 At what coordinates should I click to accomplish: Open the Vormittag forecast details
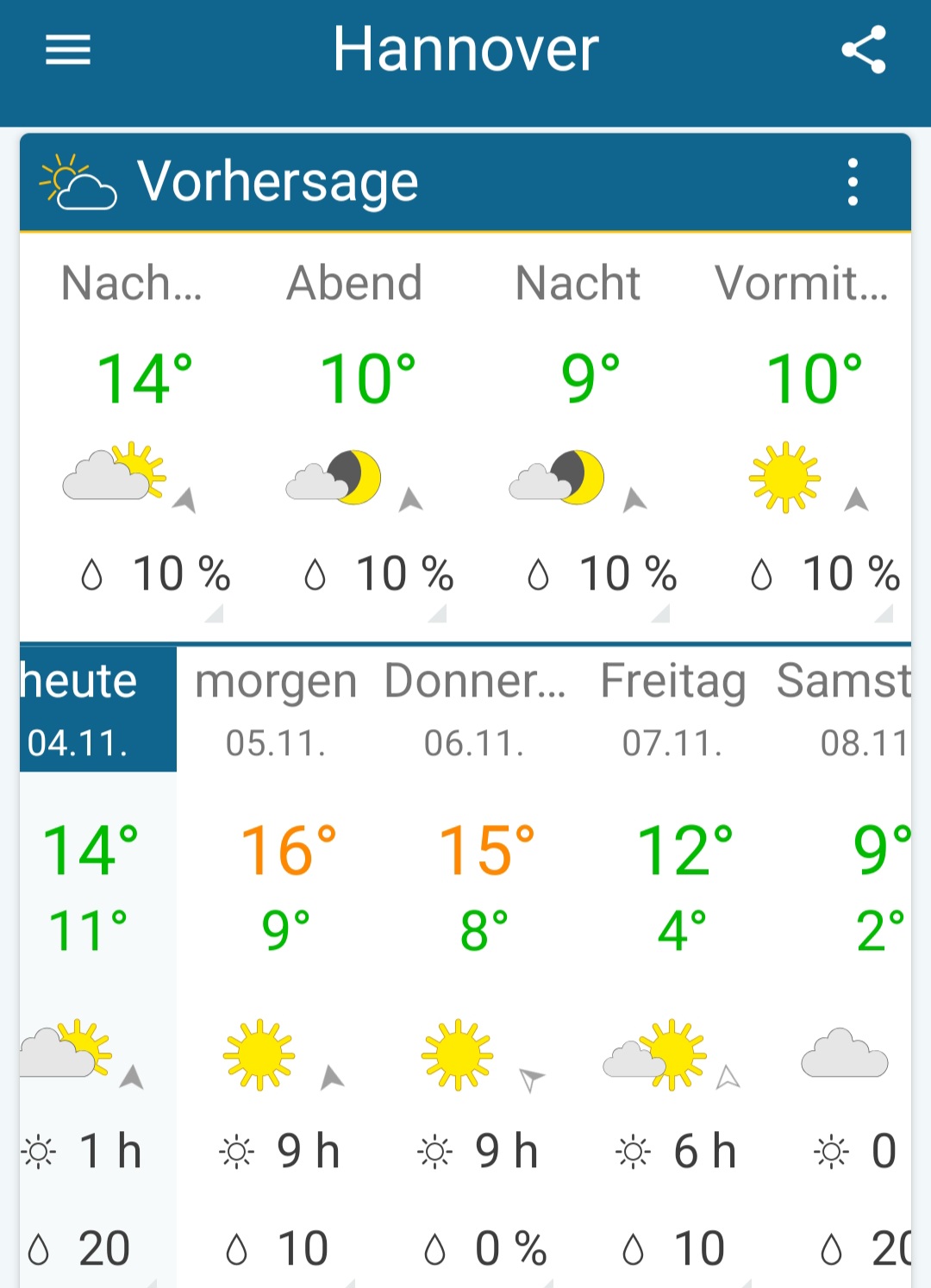click(x=801, y=431)
